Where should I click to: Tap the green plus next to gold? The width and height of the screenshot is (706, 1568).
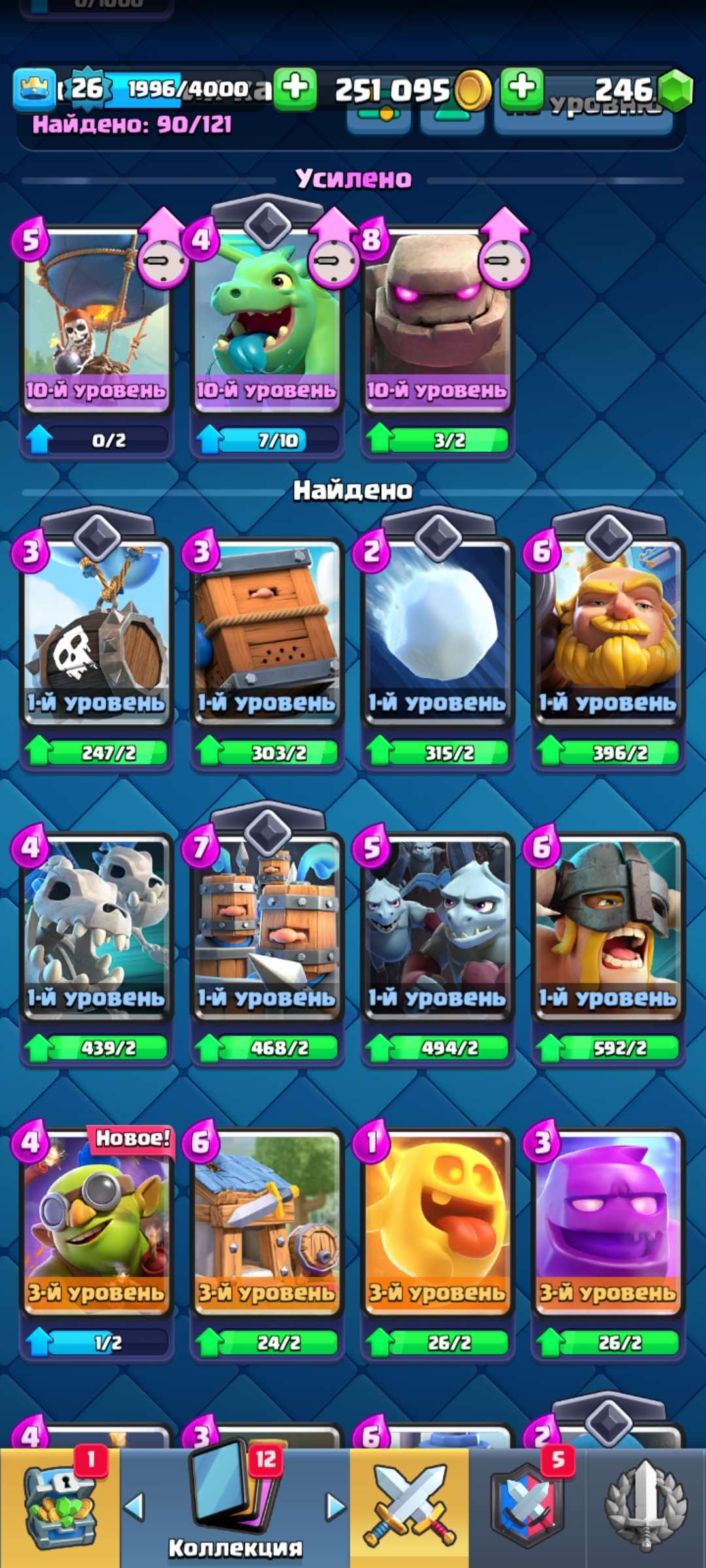[x=295, y=88]
